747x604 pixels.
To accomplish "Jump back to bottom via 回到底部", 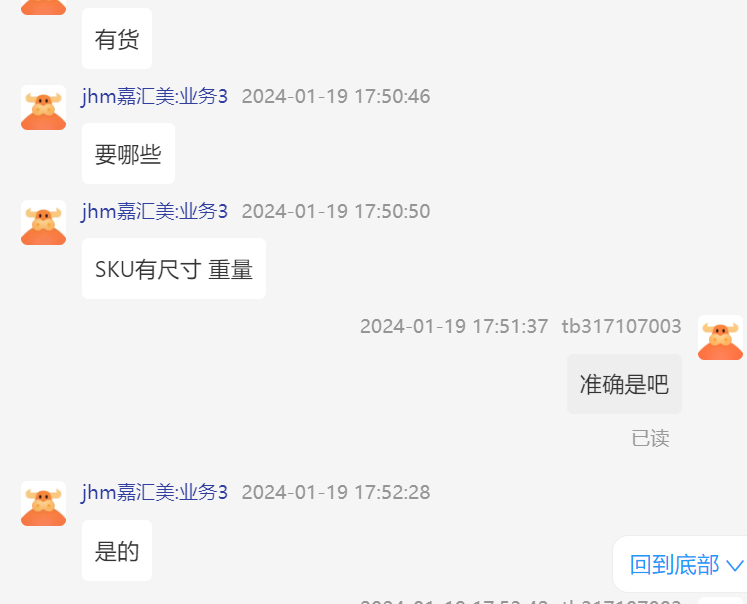I will (686, 565).
